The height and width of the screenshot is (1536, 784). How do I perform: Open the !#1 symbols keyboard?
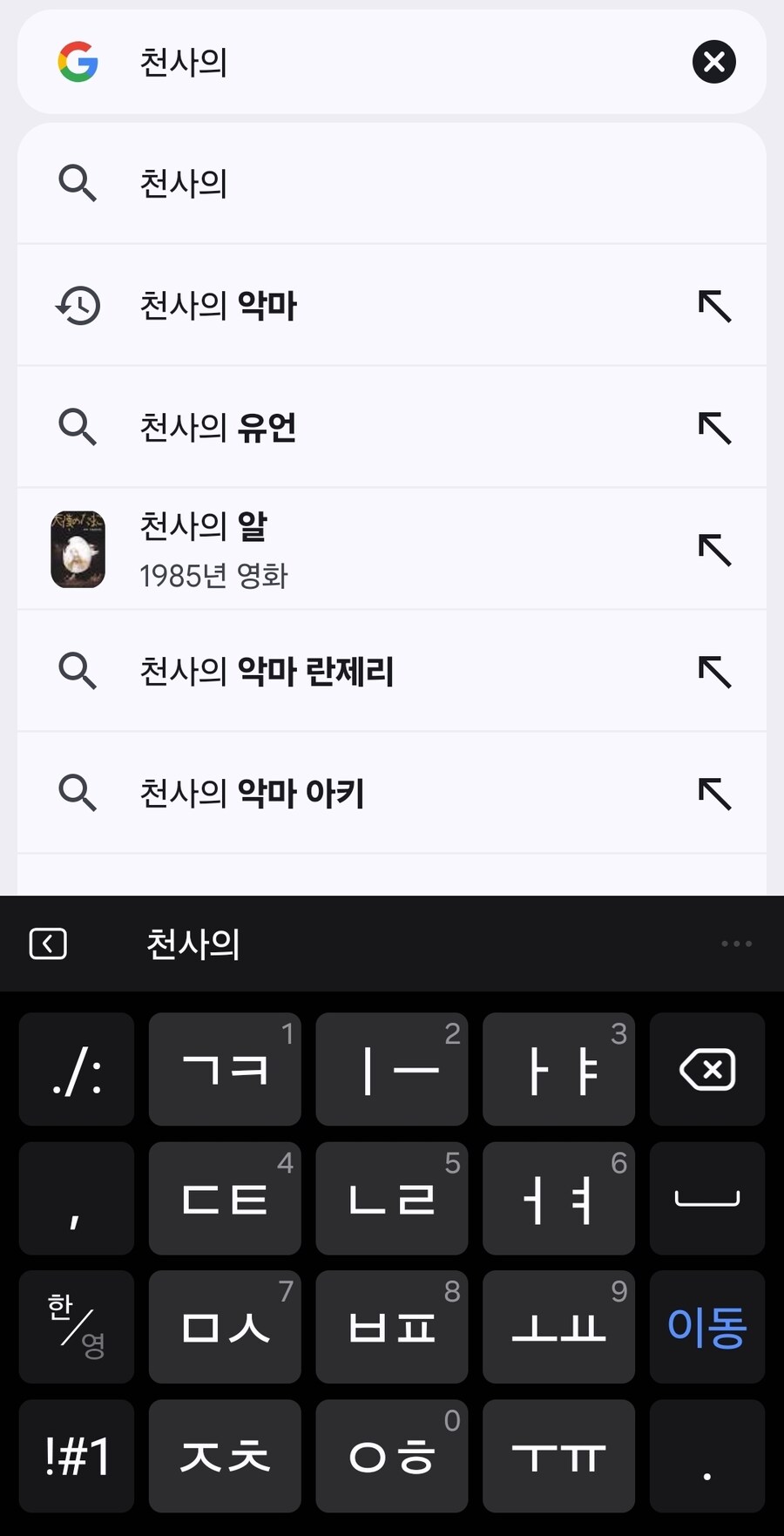point(77,1456)
